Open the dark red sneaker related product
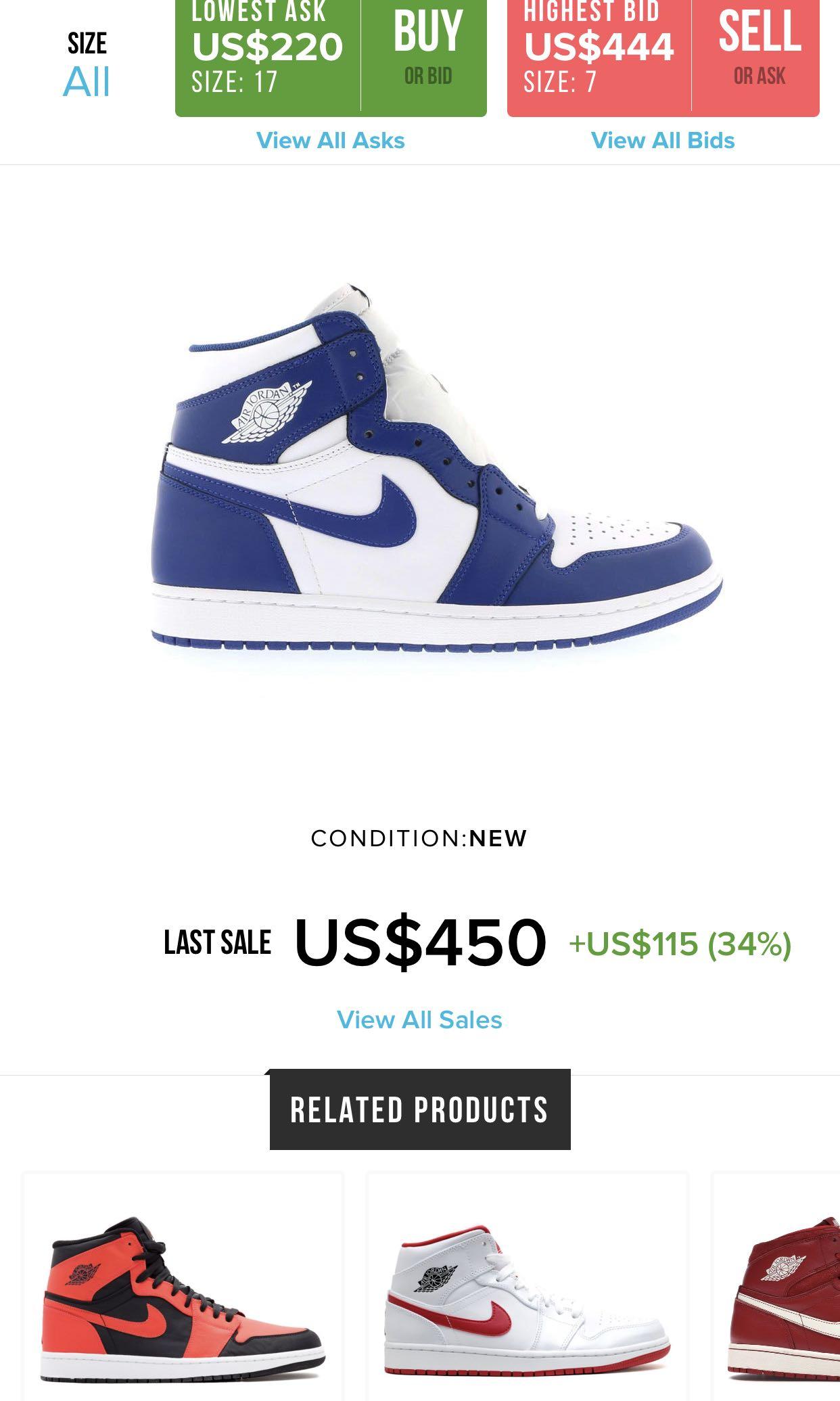 click(x=776, y=1287)
